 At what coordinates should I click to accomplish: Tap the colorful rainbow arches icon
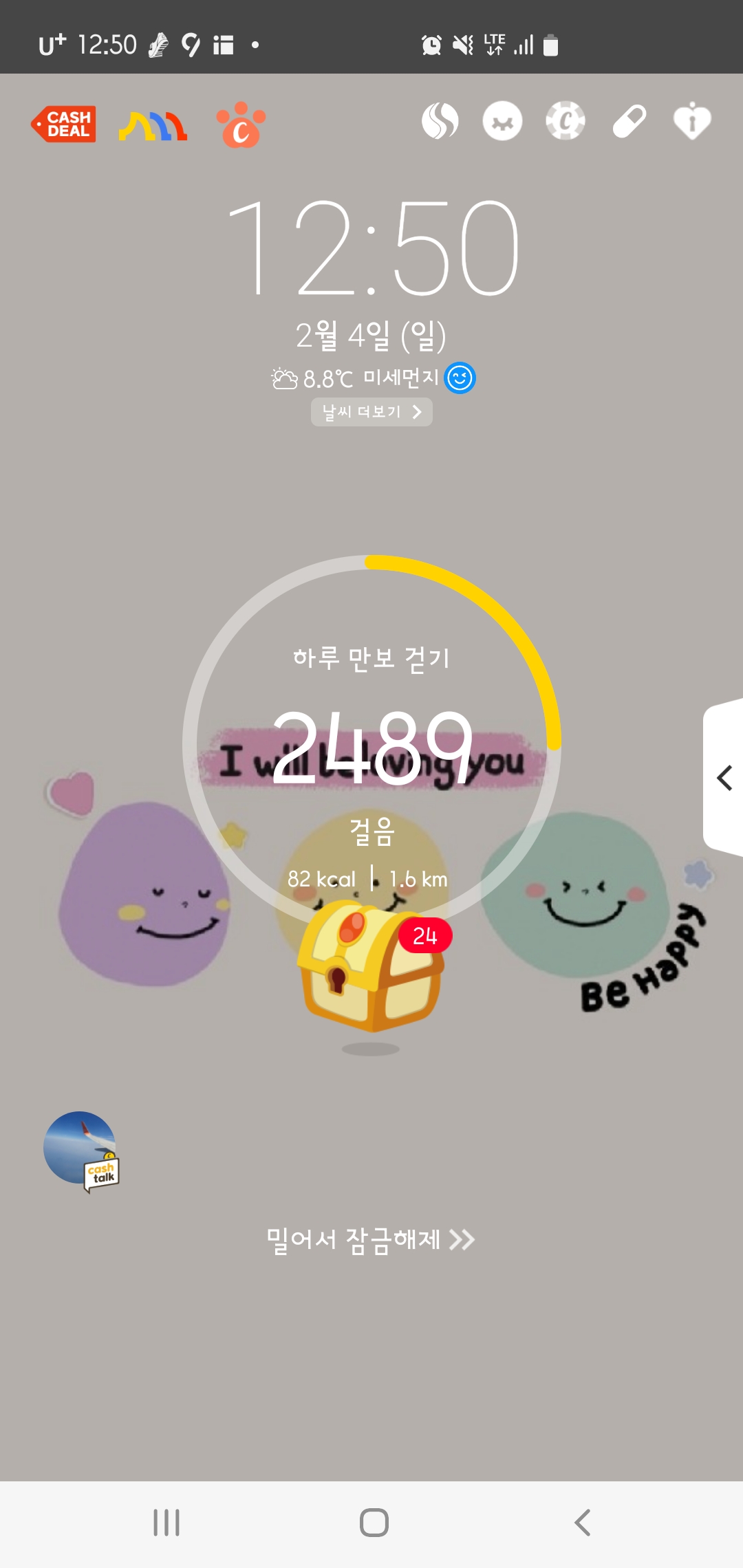pyautogui.click(x=153, y=126)
